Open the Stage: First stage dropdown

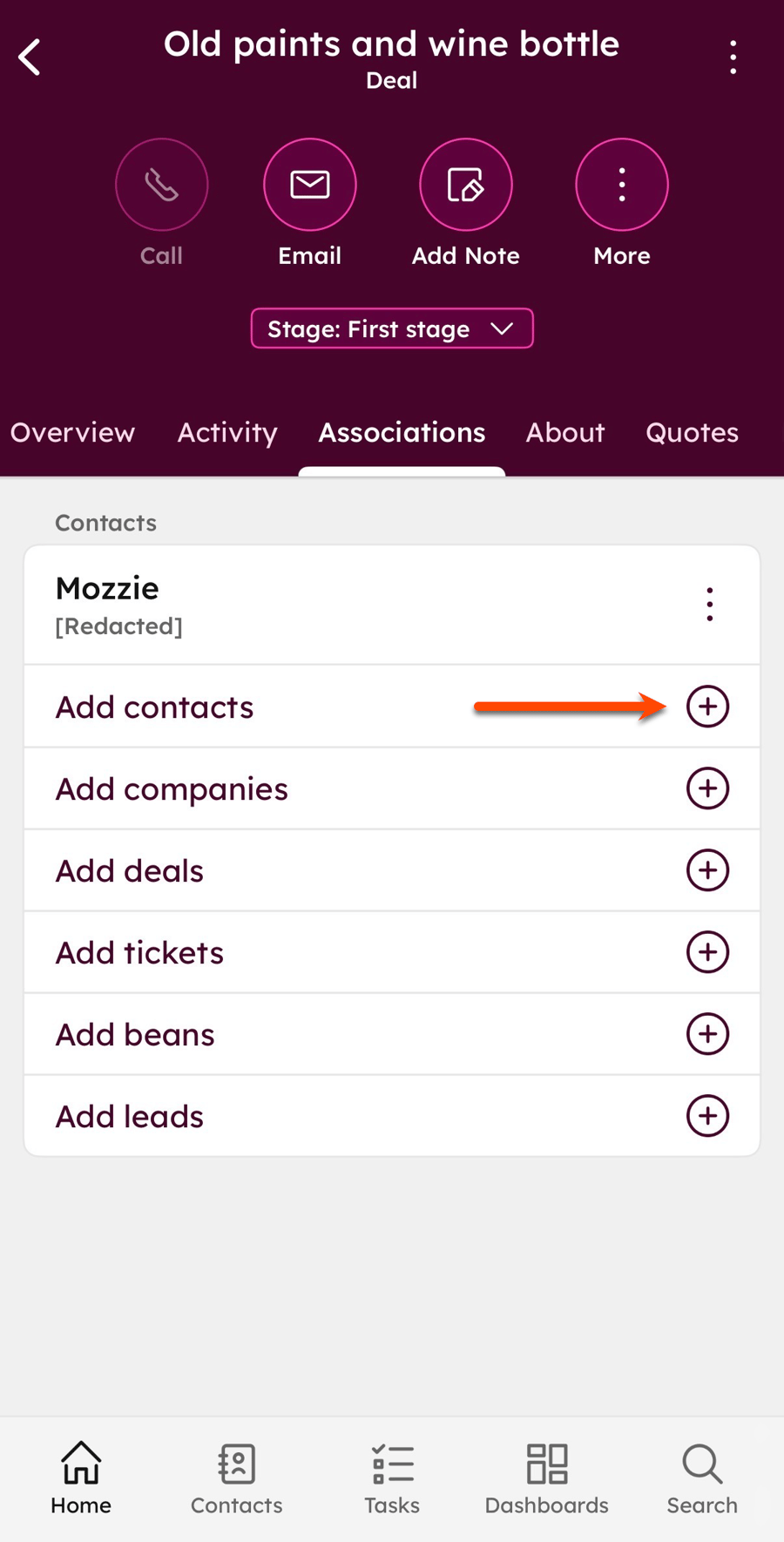pyautogui.click(x=391, y=328)
